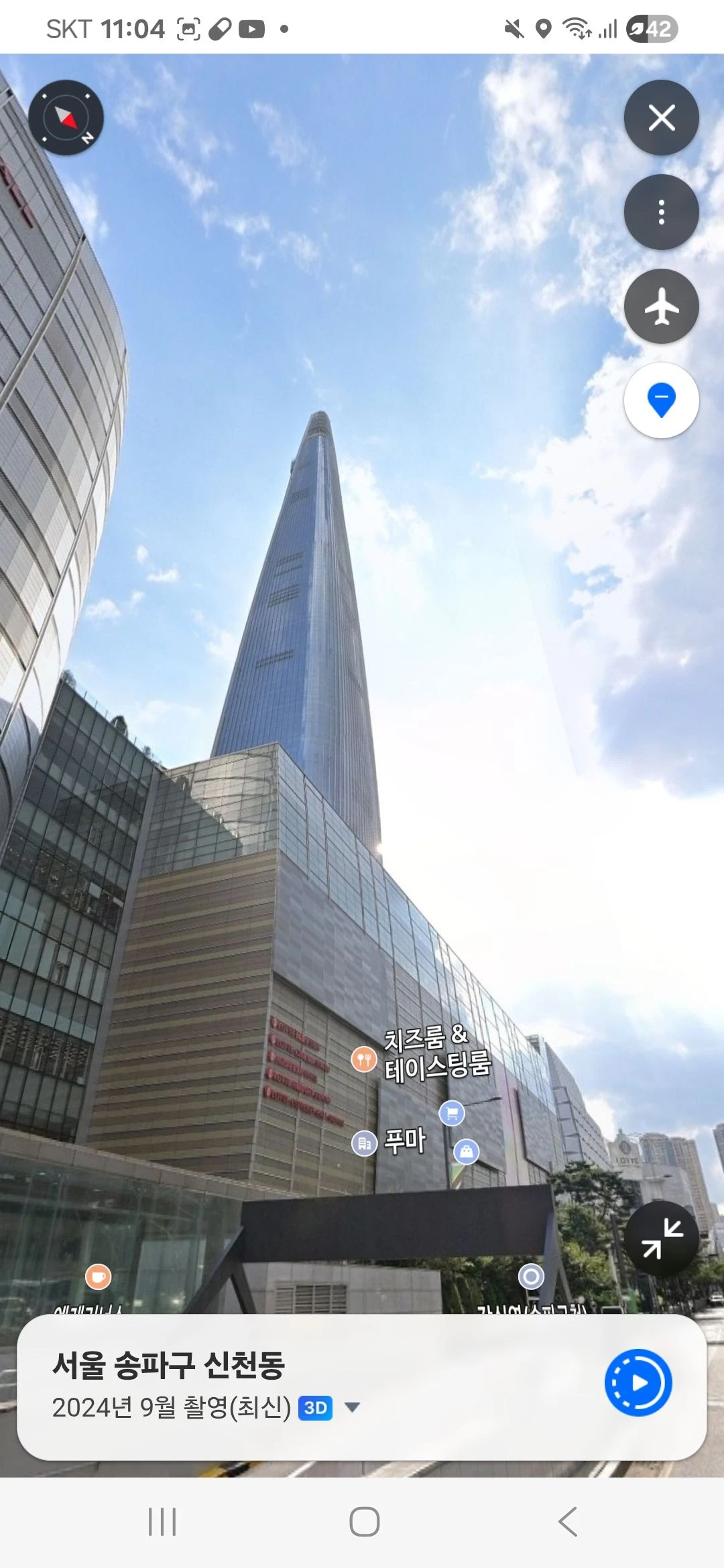Expand the capture date dropdown
The height and width of the screenshot is (1568, 724).
coord(352,1407)
